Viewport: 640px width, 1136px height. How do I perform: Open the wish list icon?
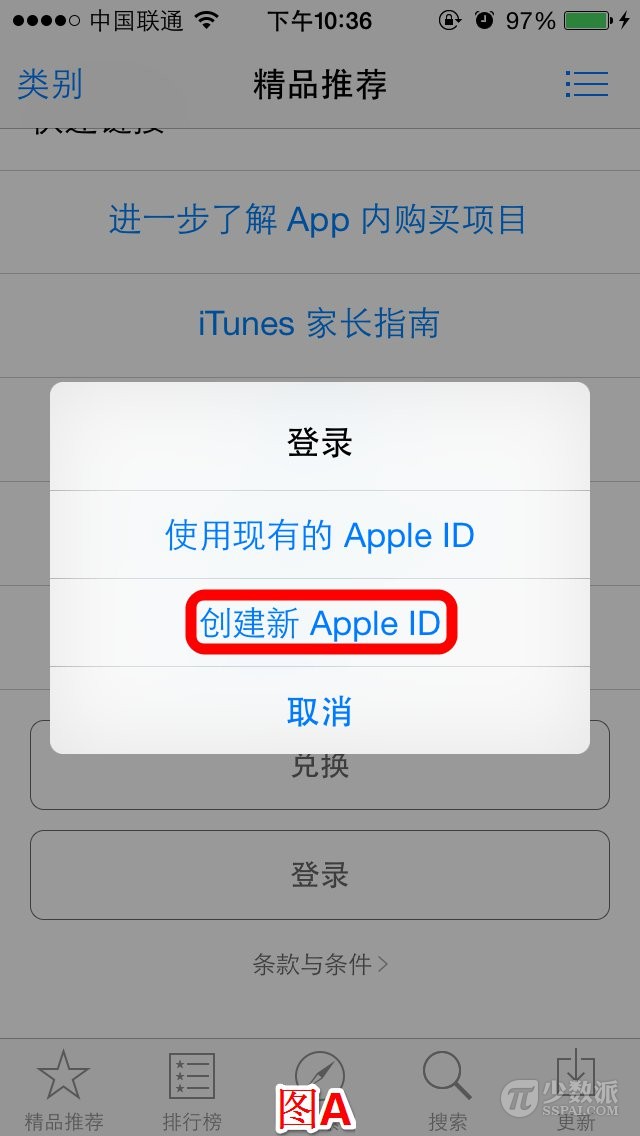[586, 84]
